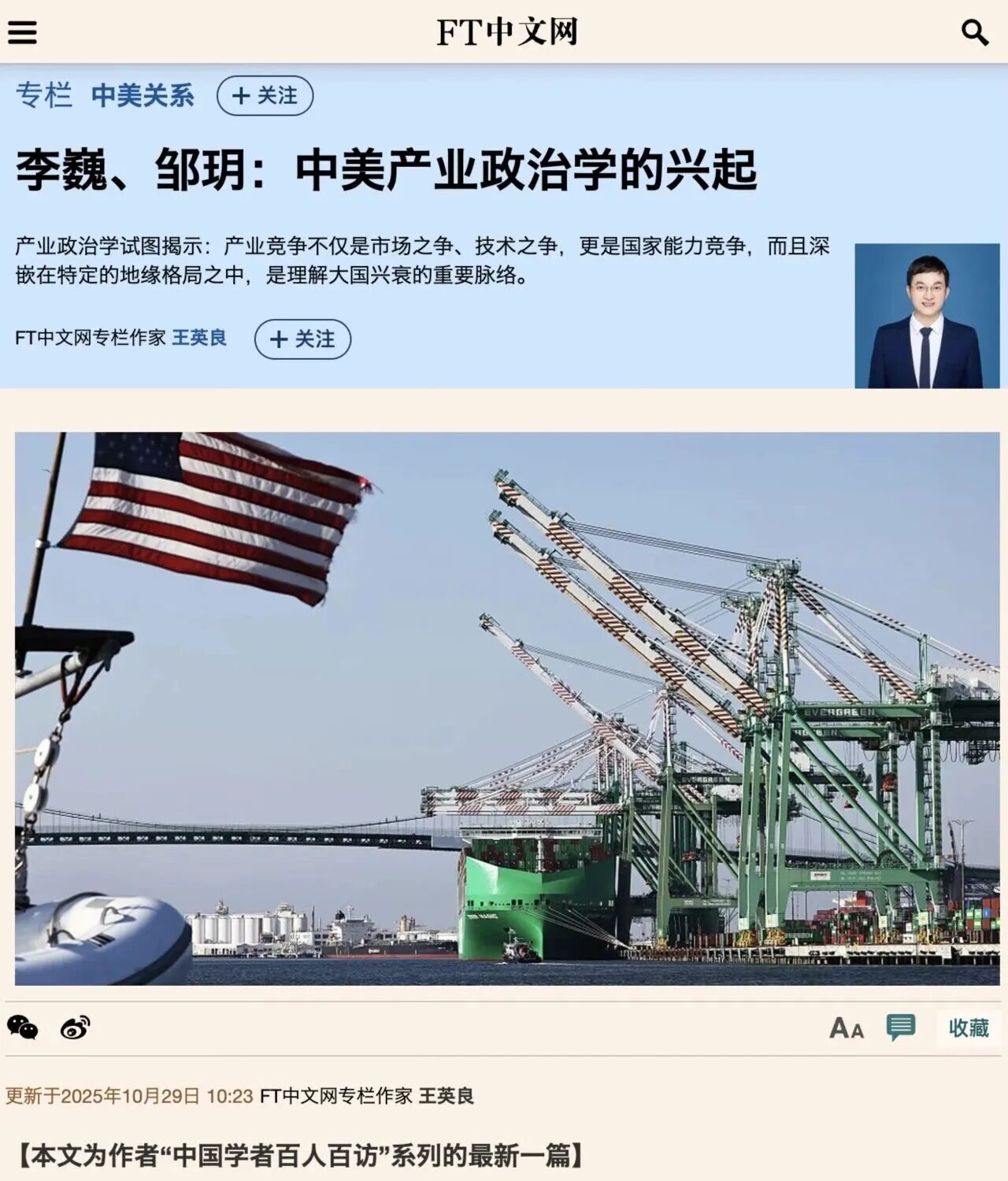The height and width of the screenshot is (1181, 1008).
Task: Follow columnist 王英良 via the byline 关注 button
Action: click(x=303, y=339)
